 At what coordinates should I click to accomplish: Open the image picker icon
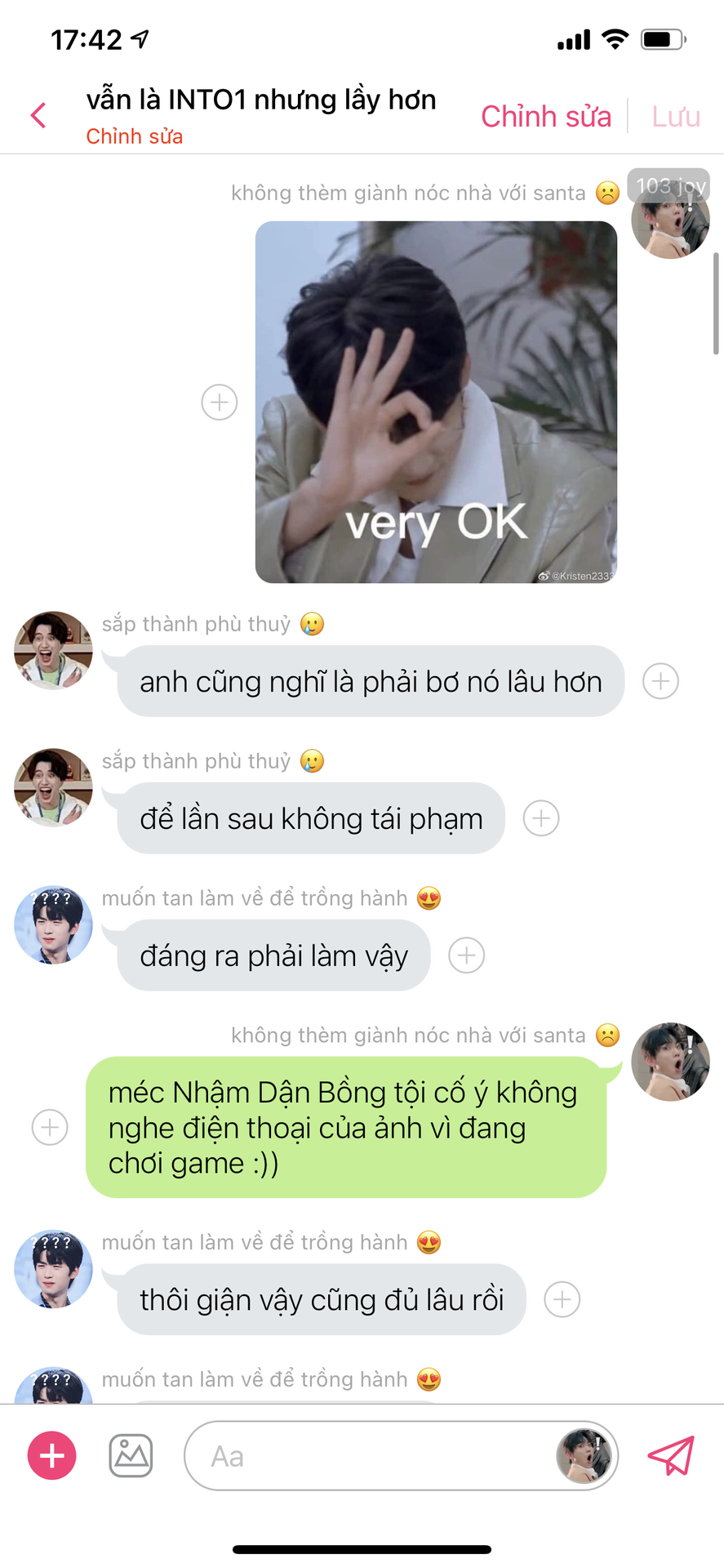click(x=131, y=1455)
